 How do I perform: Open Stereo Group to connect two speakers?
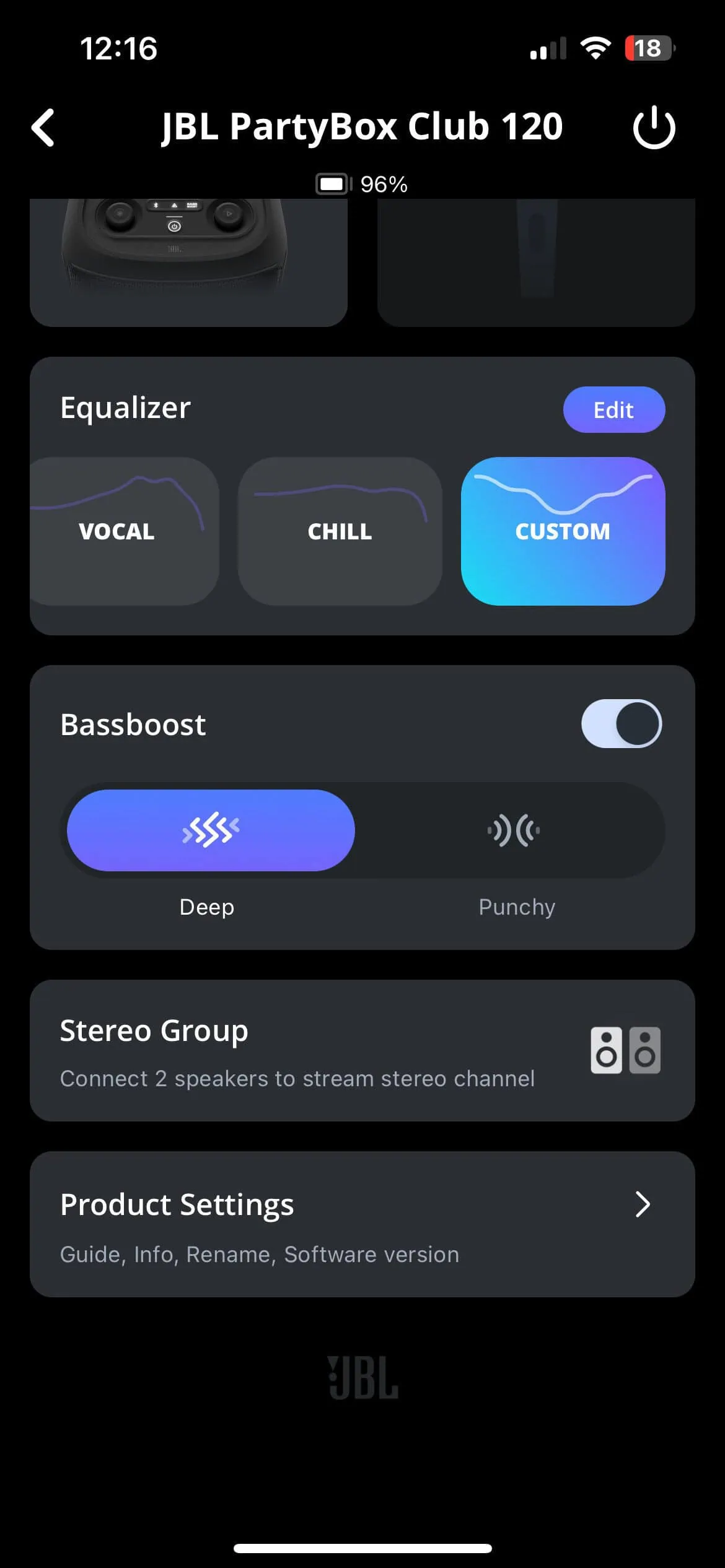pos(362,1050)
